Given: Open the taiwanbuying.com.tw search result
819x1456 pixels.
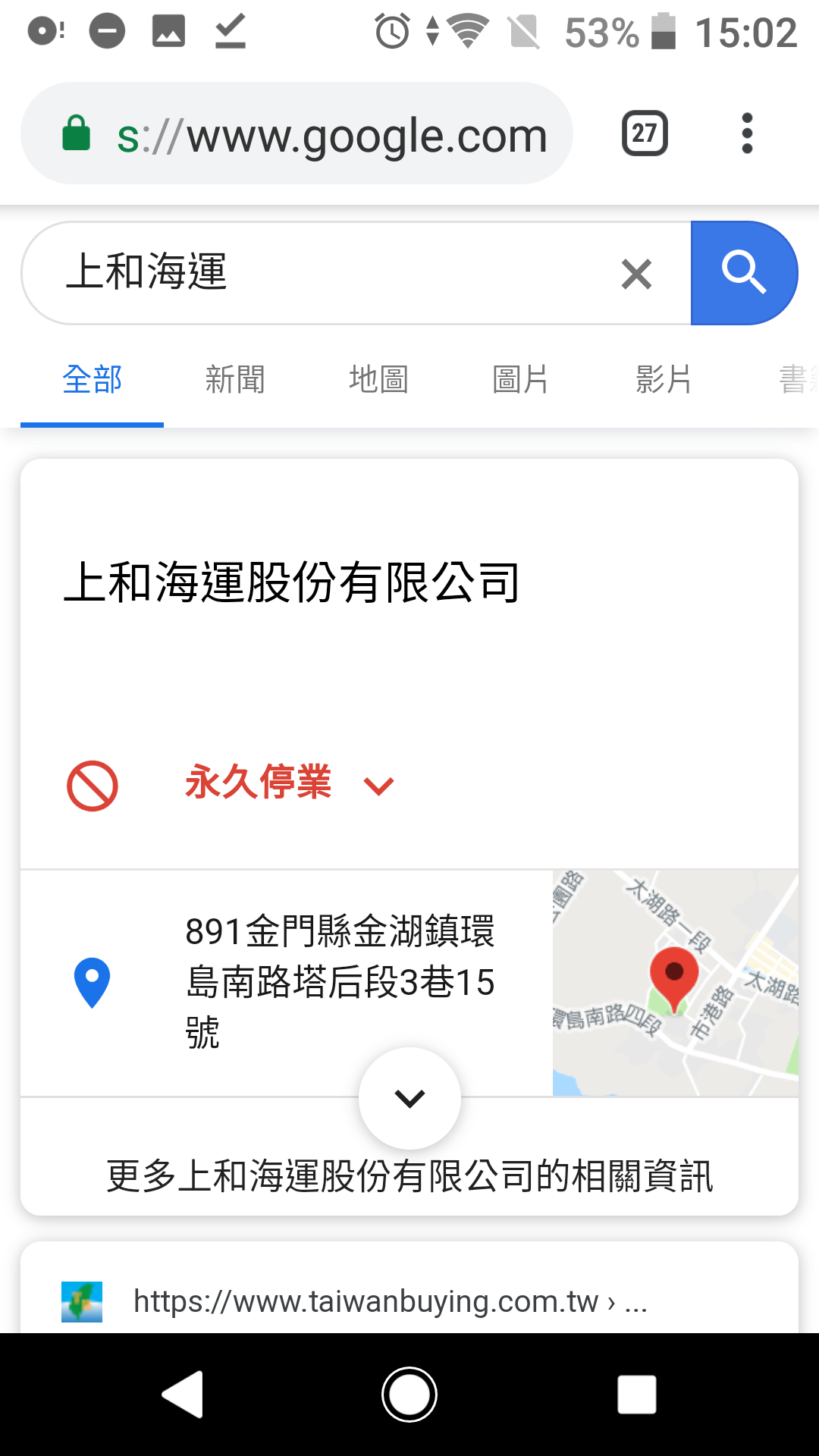Looking at the screenshot, I should pyautogui.click(x=391, y=1301).
